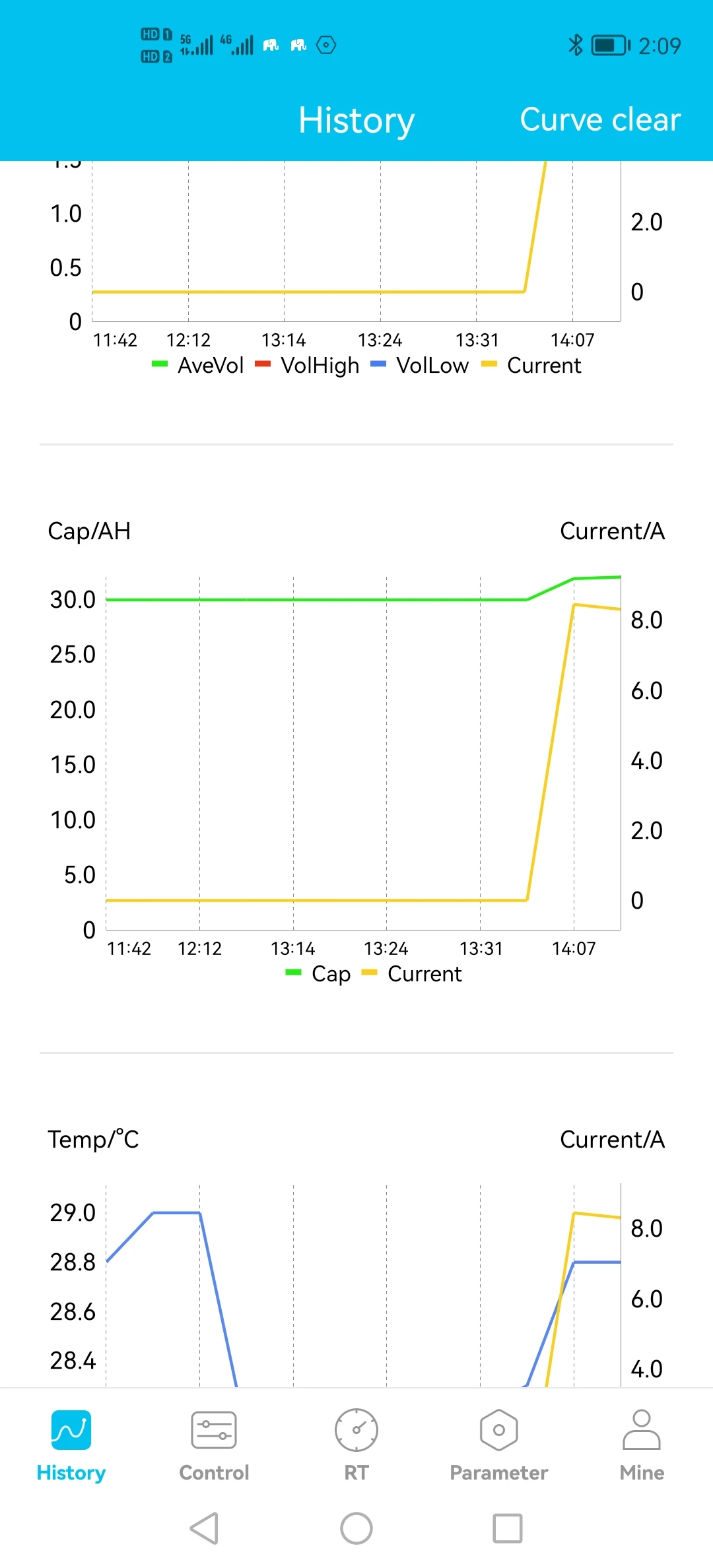Go back with the system back button
Screen dimensions: 713x1568
click(x=205, y=1528)
